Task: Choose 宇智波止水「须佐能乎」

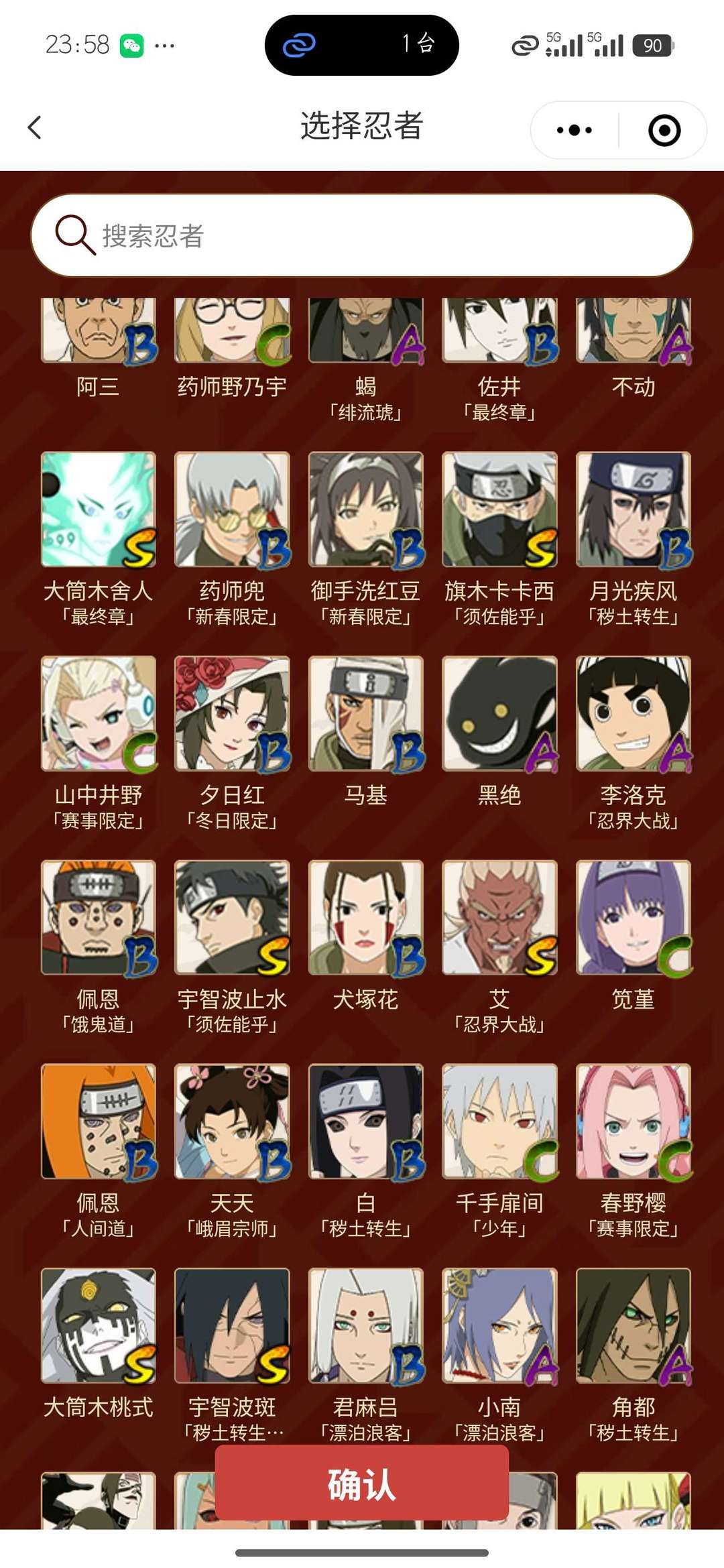Action: pyautogui.click(x=232, y=922)
